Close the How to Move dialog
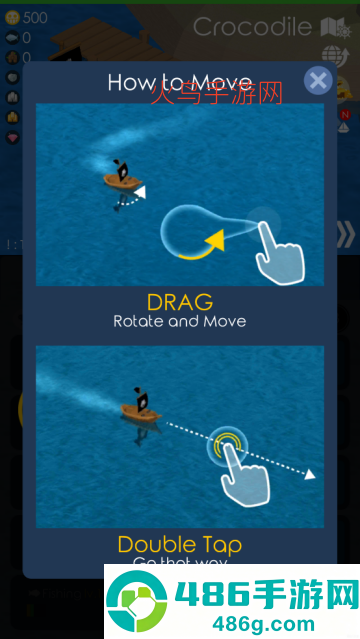The width and height of the screenshot is (360, 639). coord(318,81)
